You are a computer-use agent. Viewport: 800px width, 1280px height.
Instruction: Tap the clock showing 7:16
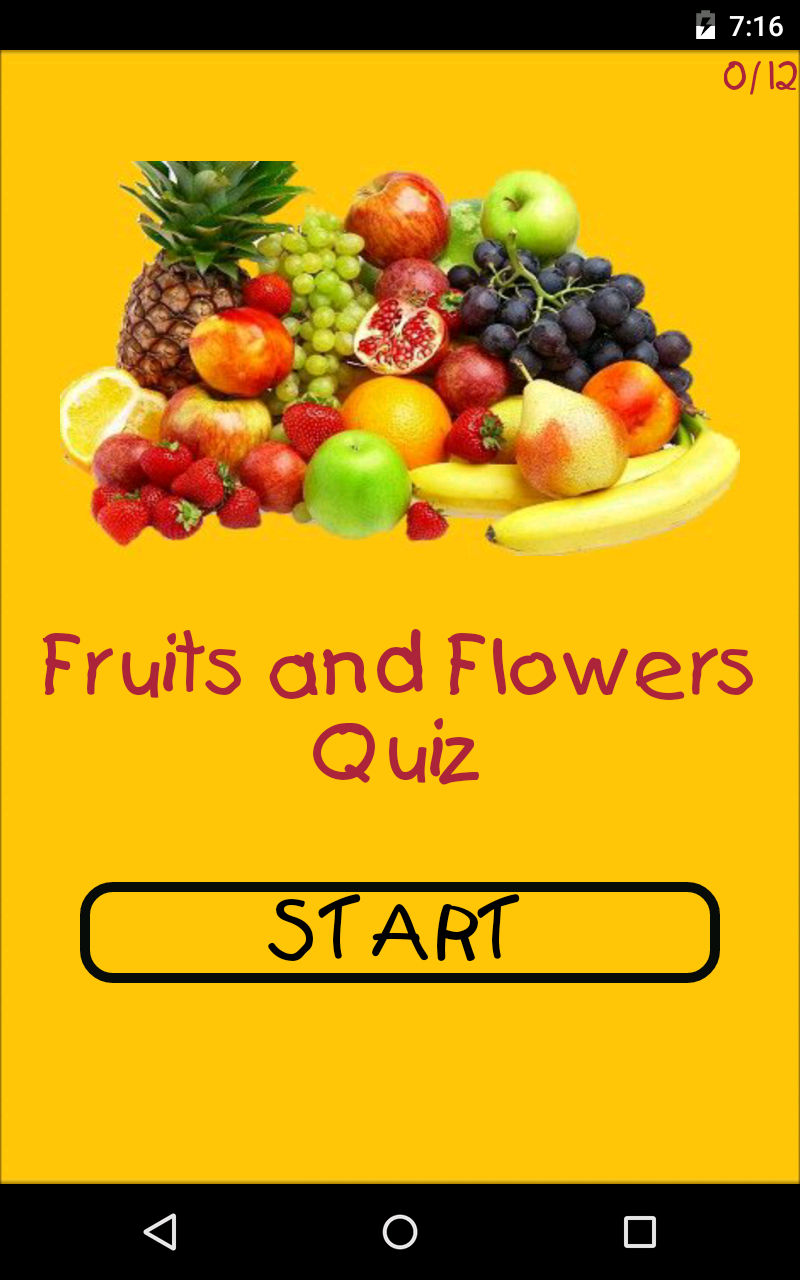tap(755, 25)
